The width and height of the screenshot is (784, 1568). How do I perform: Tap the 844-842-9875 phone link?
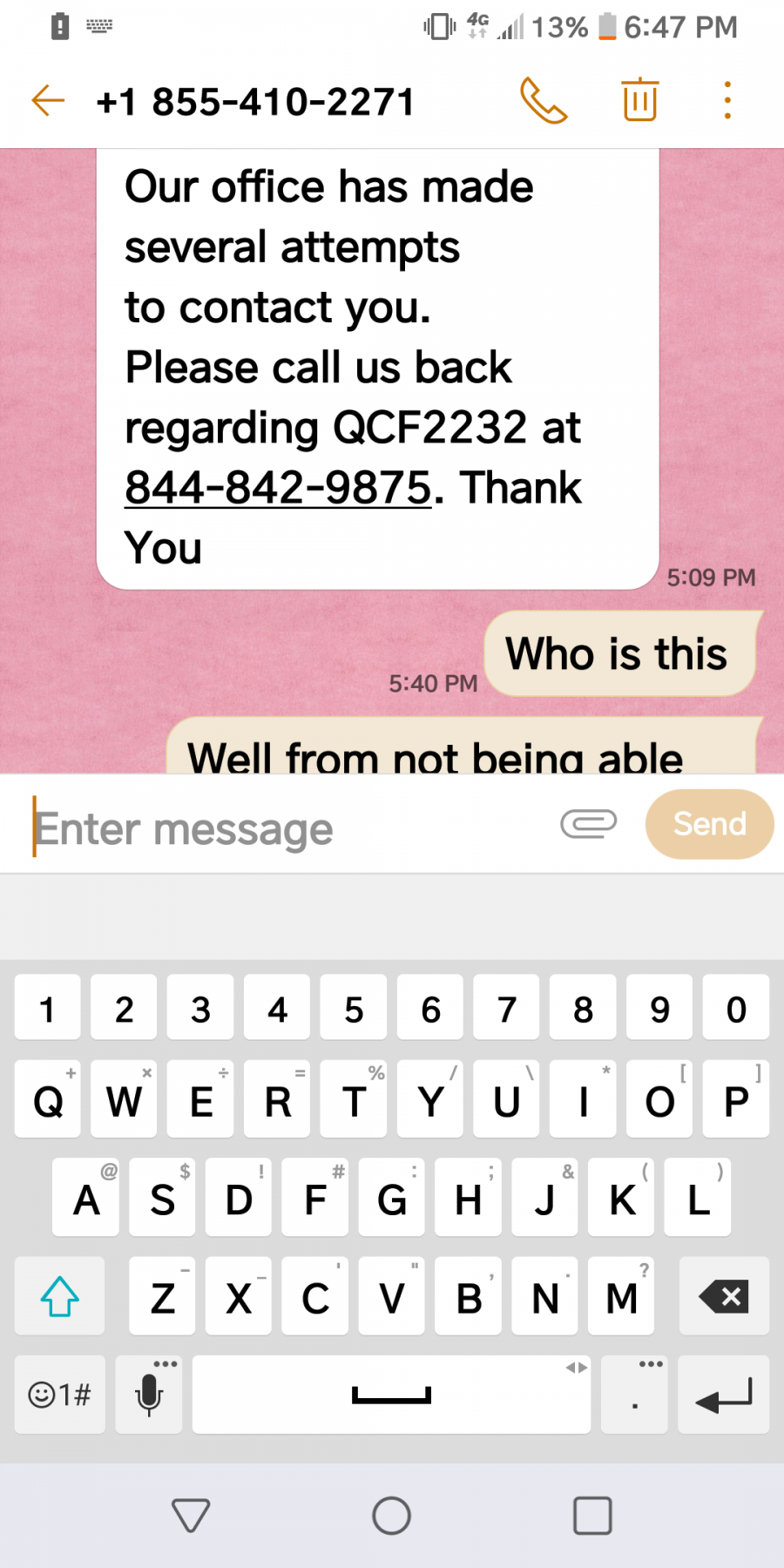point(278,488)
